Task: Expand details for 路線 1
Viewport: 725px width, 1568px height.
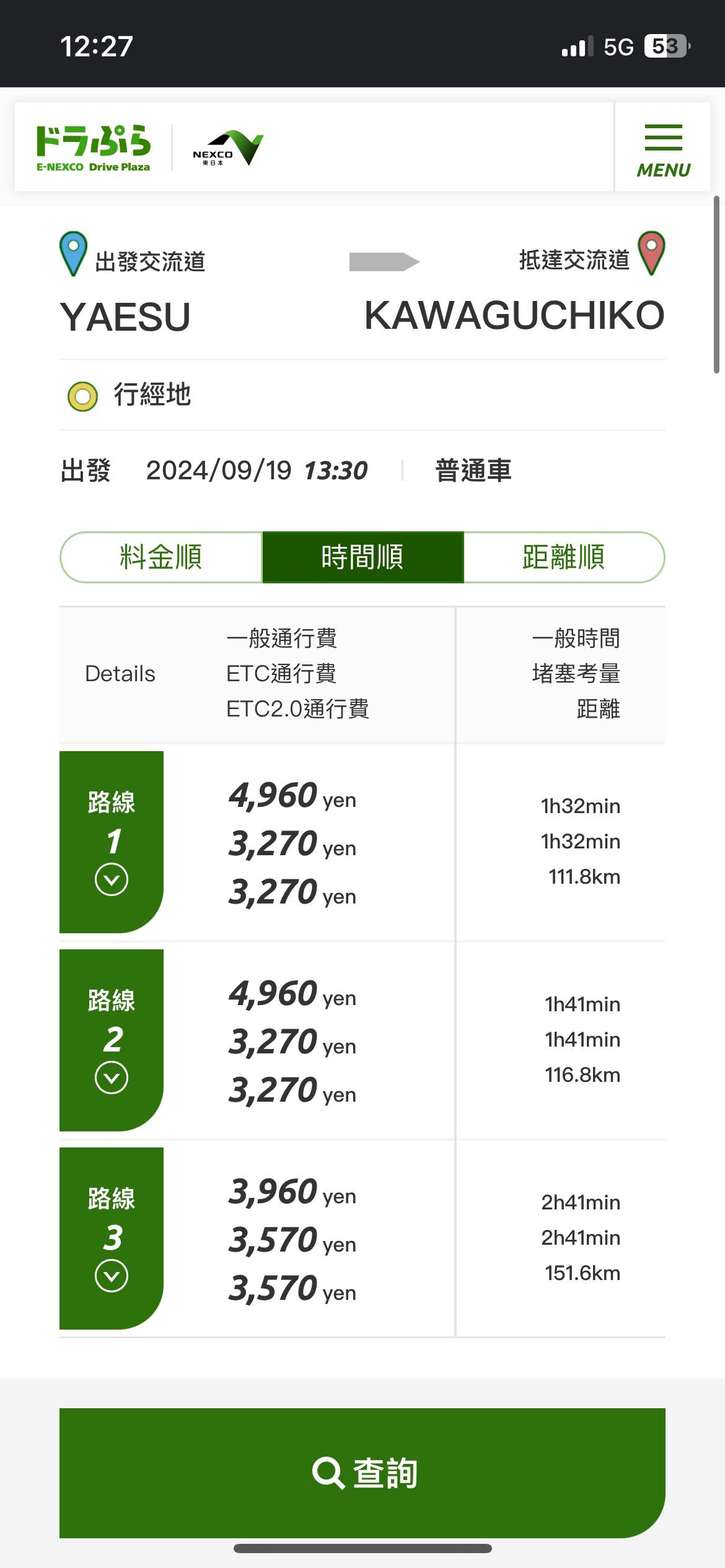Action: coord(112,879)
